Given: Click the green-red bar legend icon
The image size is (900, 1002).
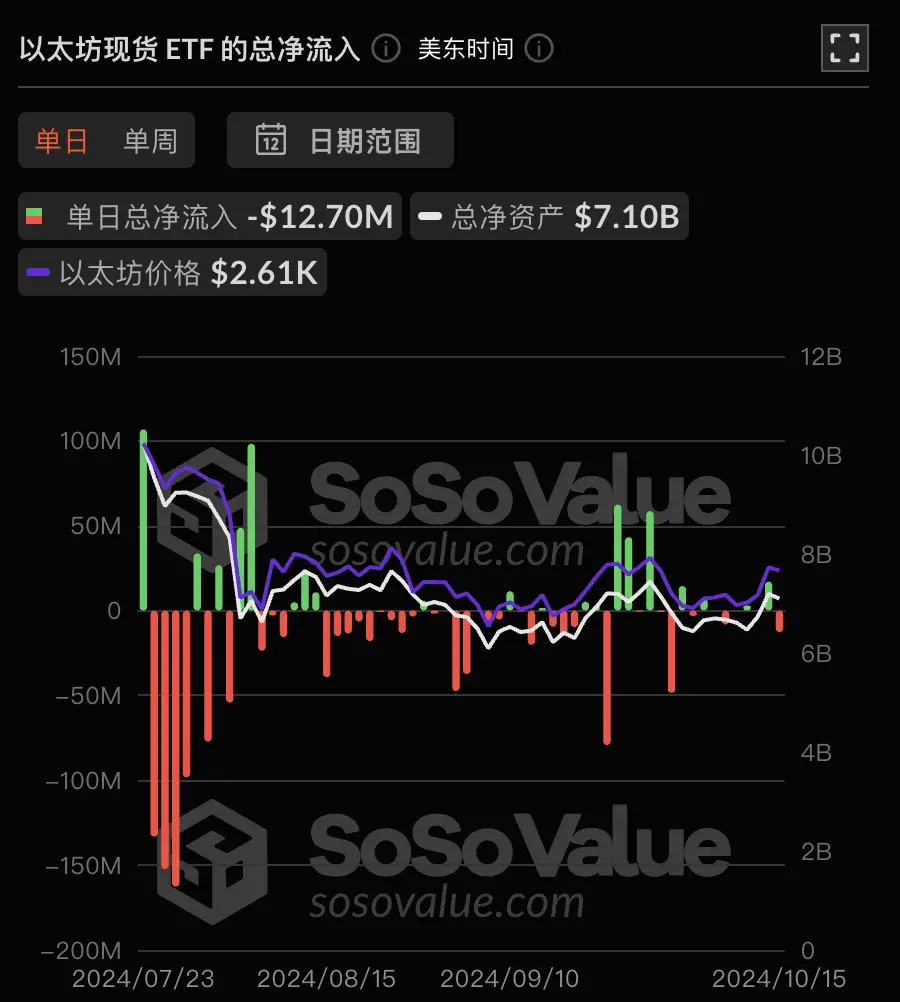Looking at the screenshot, I should [35, 216].
